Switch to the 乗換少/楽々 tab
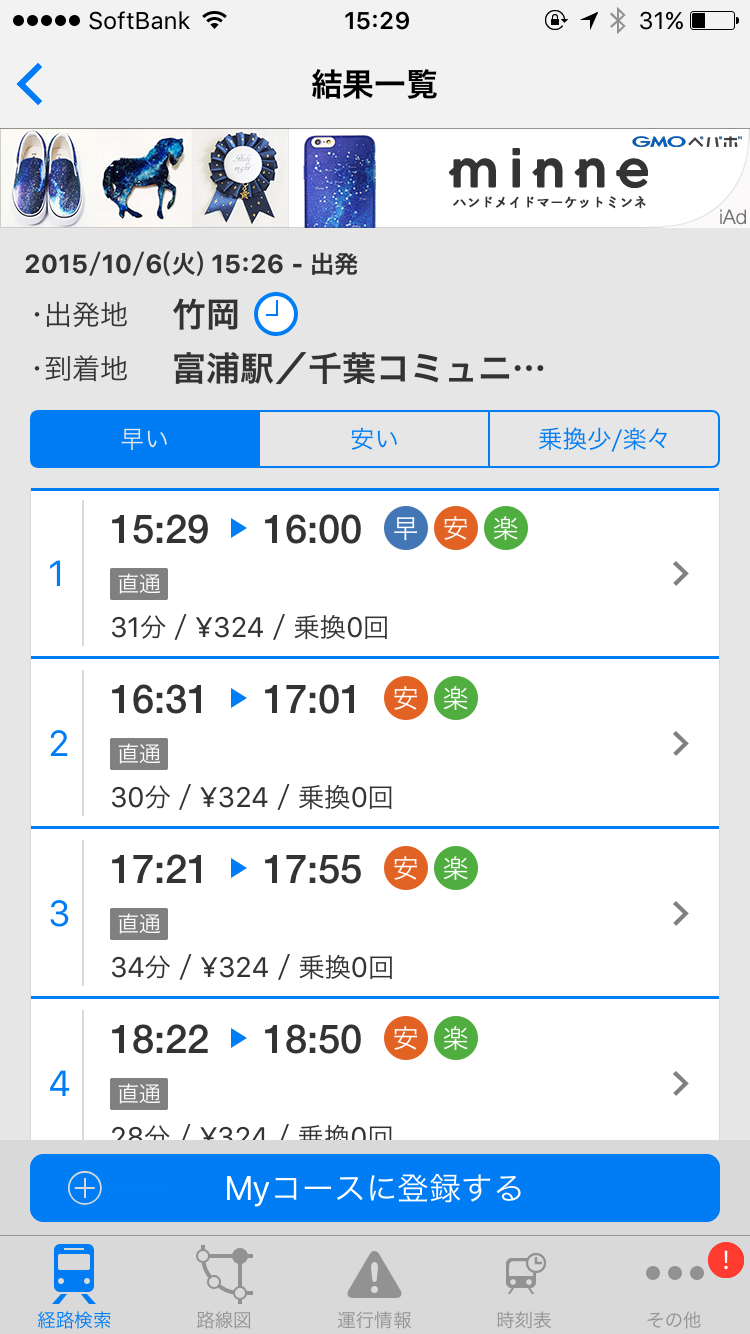Viewport: 750px width, 1334px height. (x=604, y=439)
